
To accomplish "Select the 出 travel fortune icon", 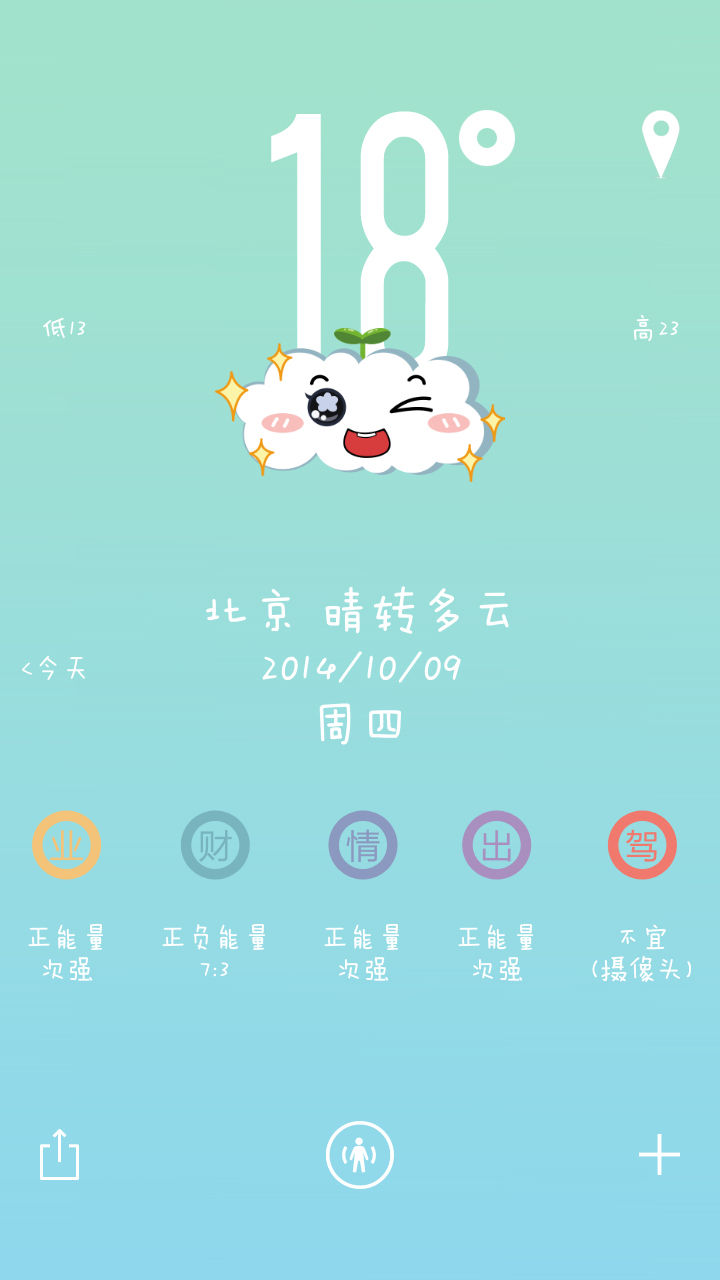I will tap(494, 844).
